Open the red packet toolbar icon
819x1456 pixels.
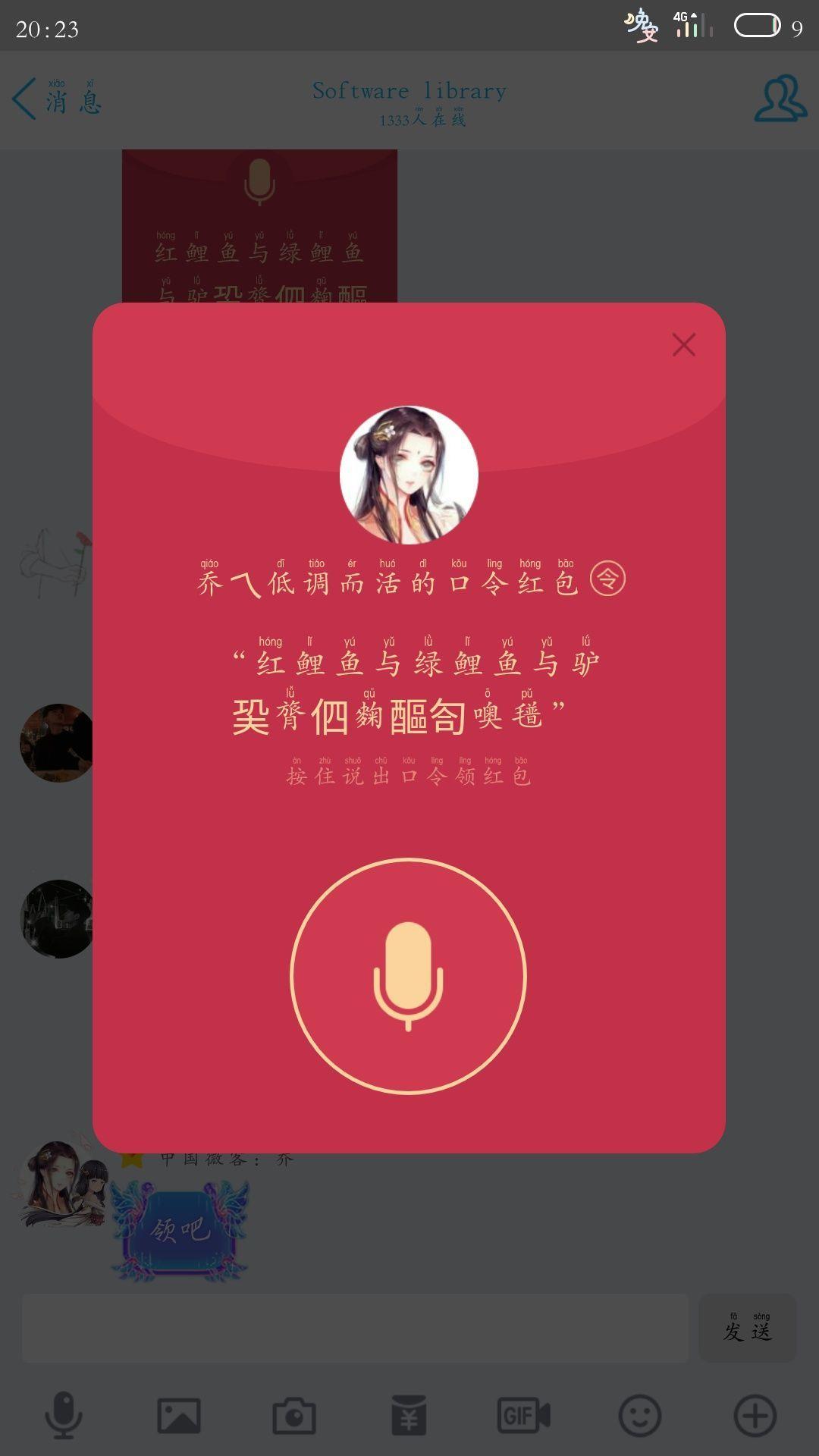click(x=409, y=1415)
